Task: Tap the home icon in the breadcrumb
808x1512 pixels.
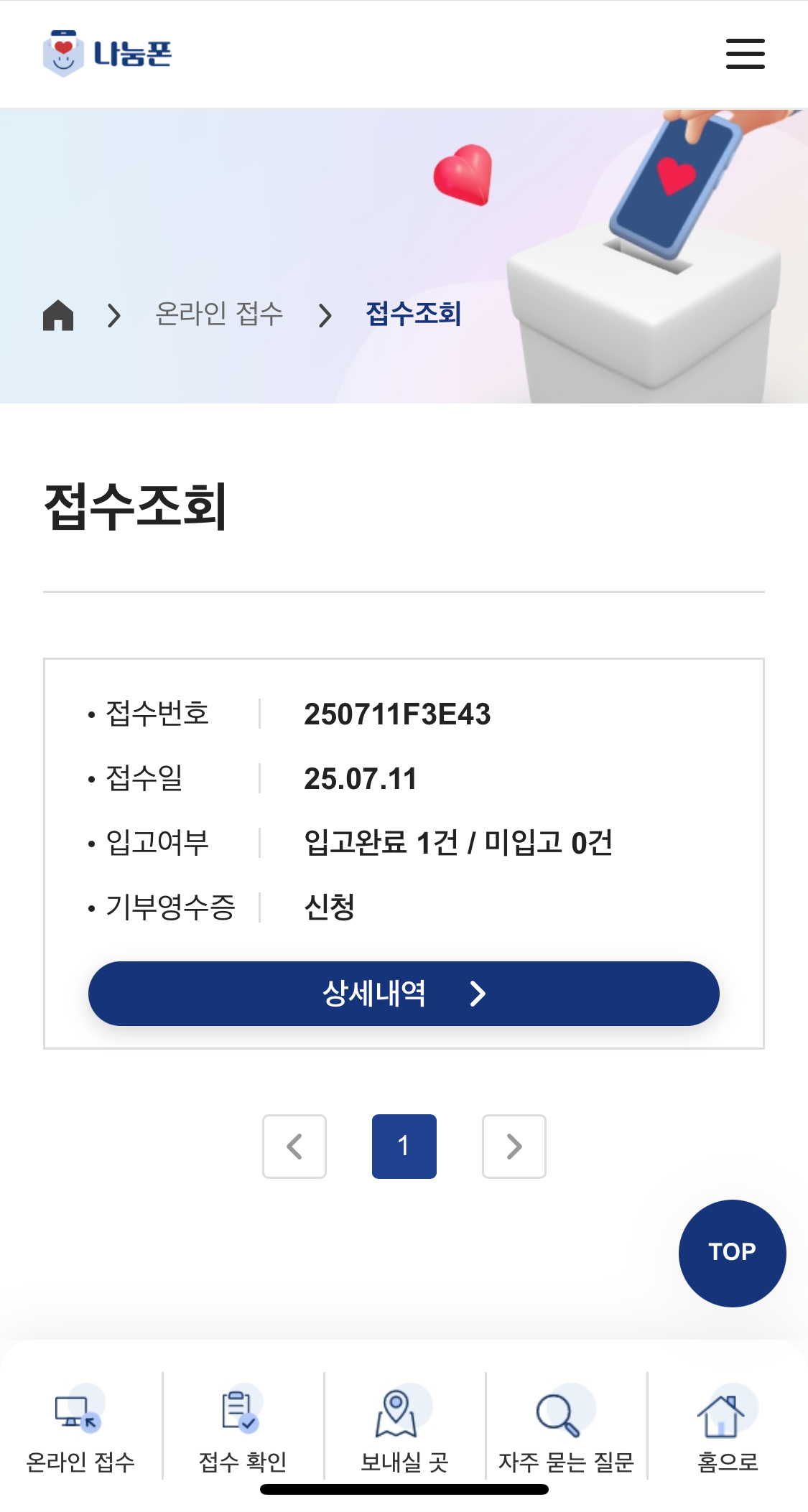Action: coord(58,314)
